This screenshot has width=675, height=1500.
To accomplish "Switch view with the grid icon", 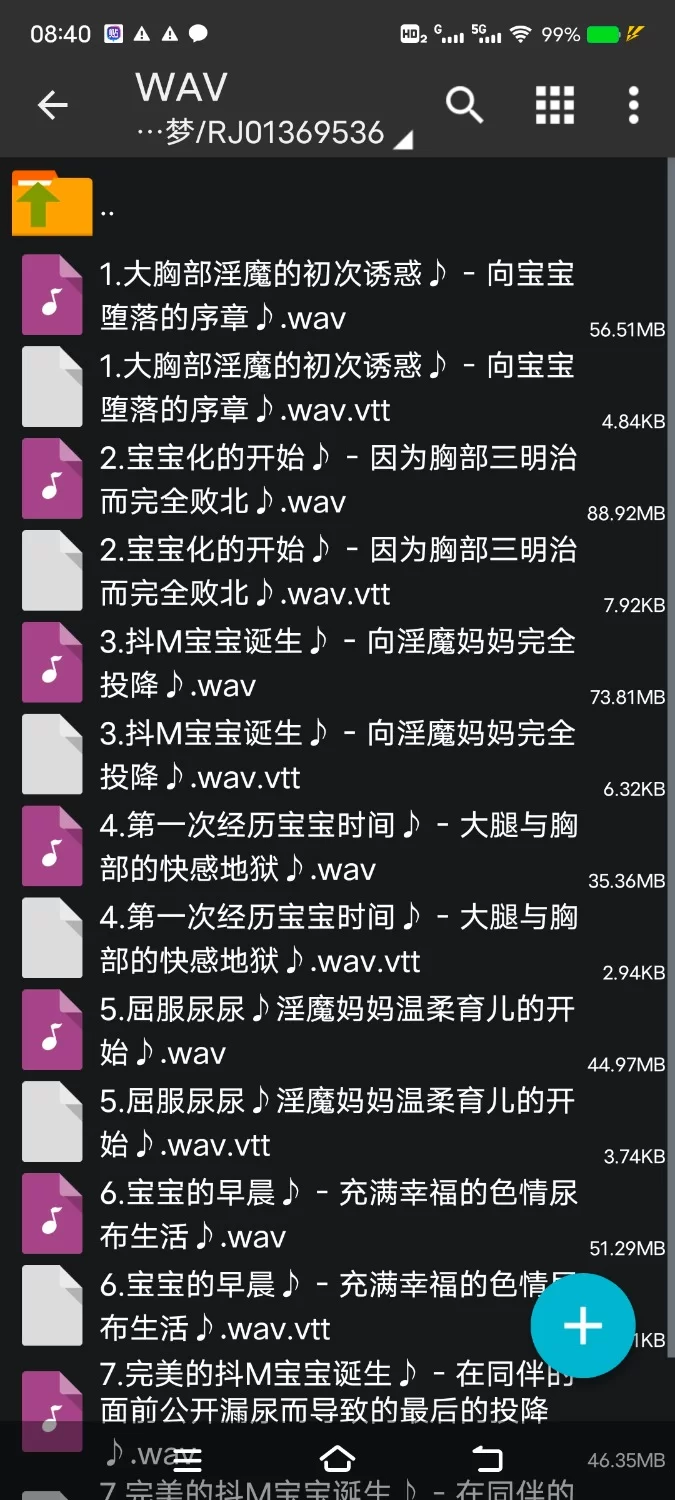I will pyautogui.click(x=554, y=104).
